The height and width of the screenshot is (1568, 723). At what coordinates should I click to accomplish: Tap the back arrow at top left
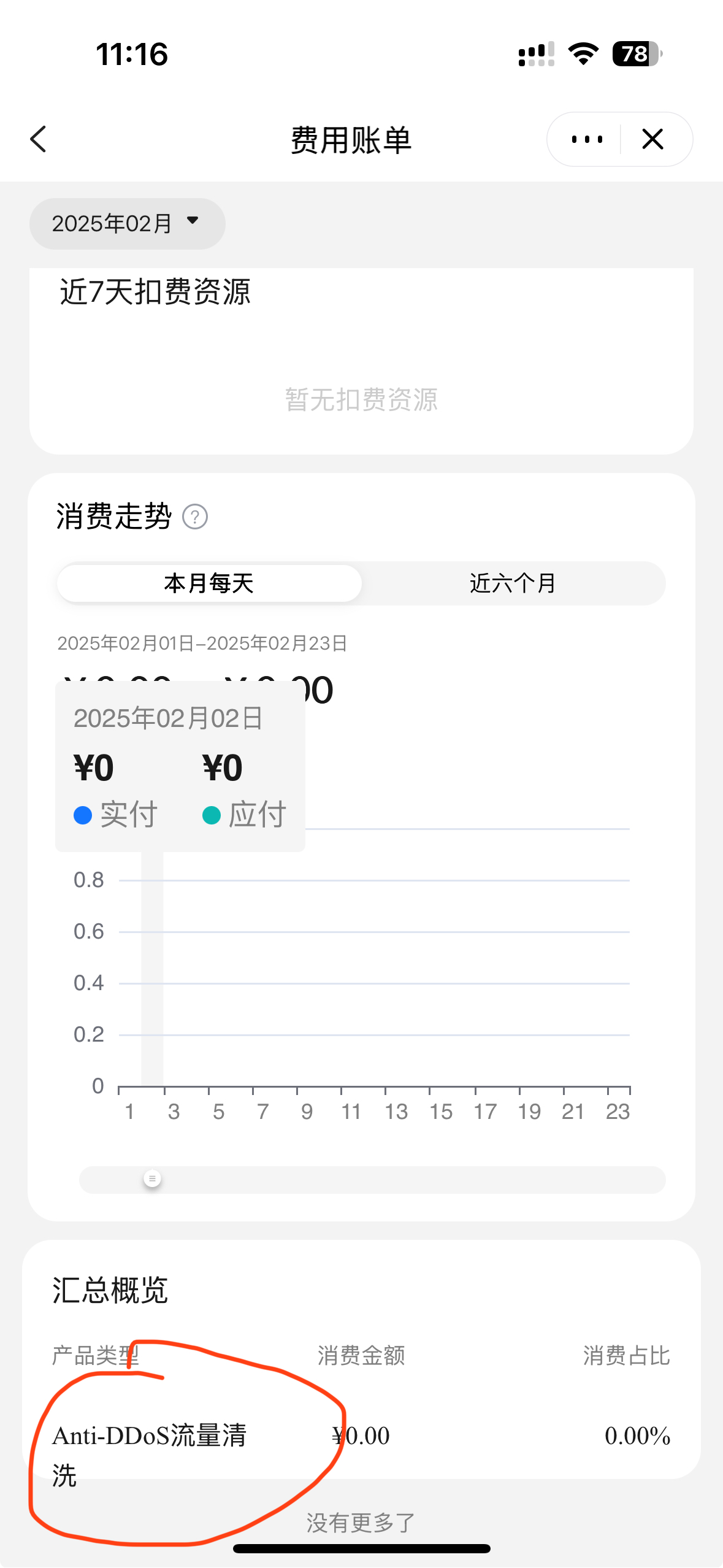39,139
